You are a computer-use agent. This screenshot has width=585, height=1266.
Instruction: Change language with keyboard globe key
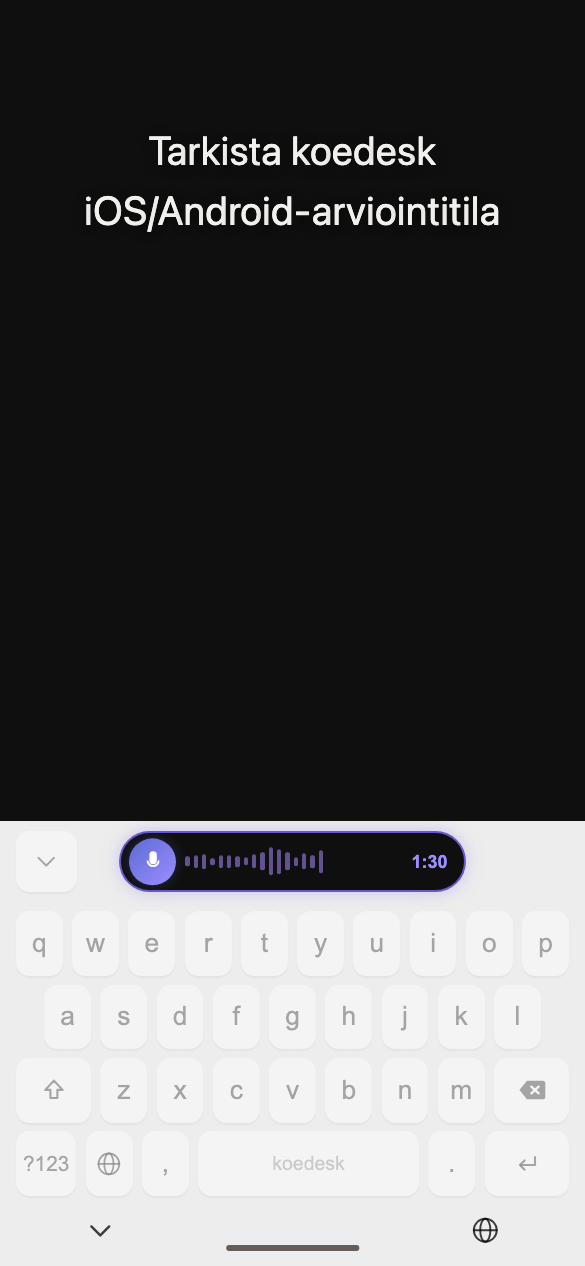109,1163
